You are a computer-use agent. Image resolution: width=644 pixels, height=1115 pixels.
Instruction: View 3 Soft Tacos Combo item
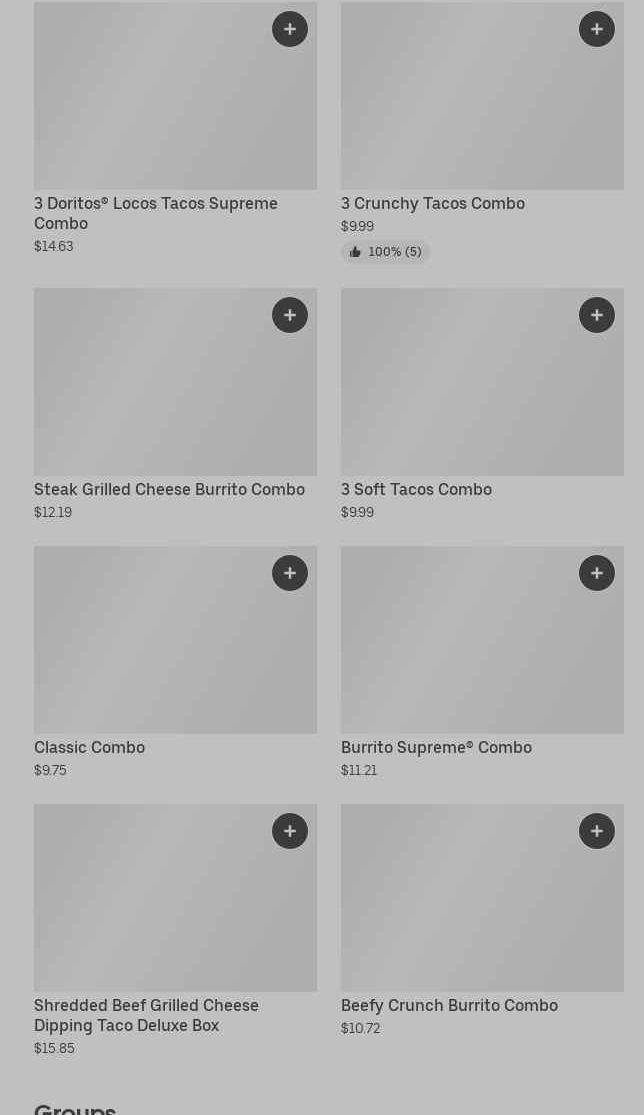(x=416, y=490)
